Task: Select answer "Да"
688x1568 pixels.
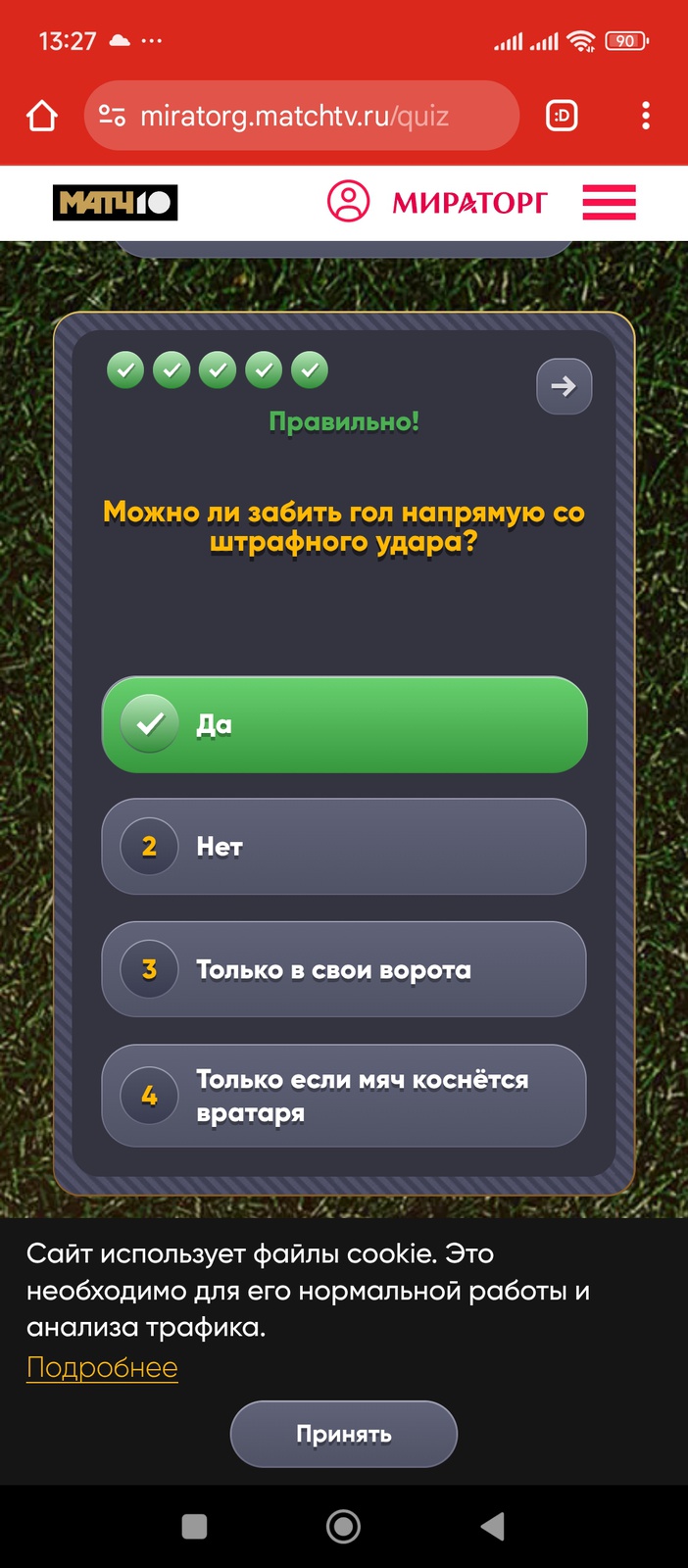Action: pos(344,724)
